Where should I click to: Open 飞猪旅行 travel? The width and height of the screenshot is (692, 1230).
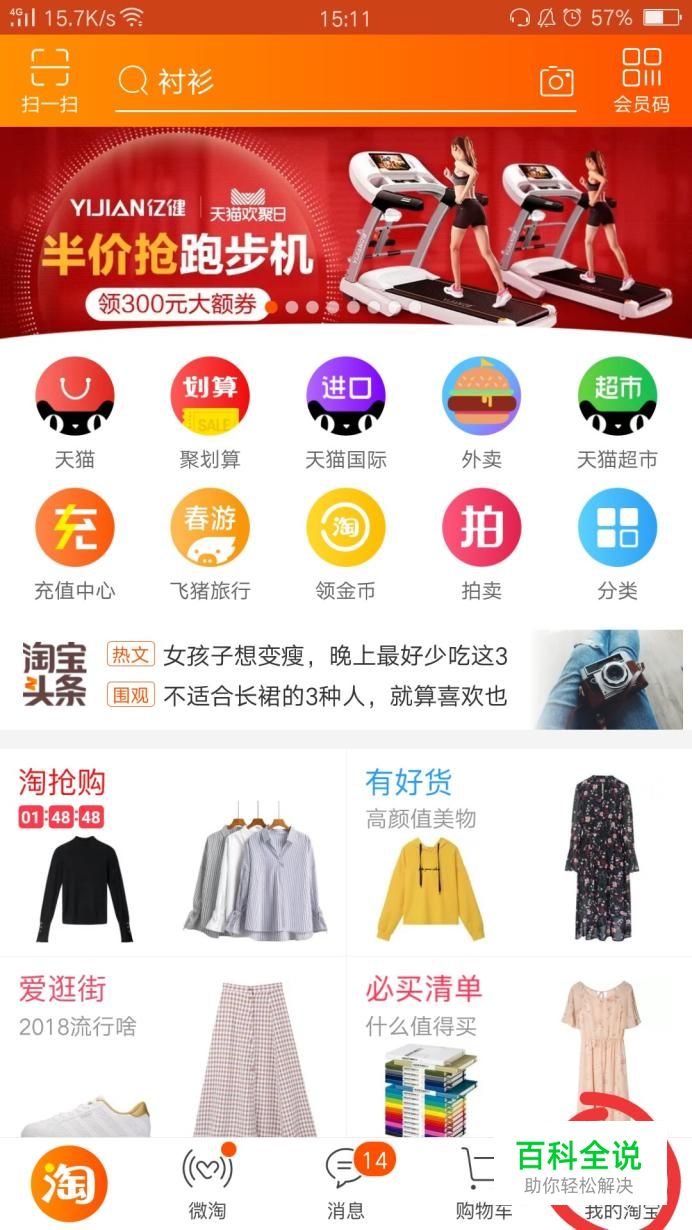click(210, 543)
